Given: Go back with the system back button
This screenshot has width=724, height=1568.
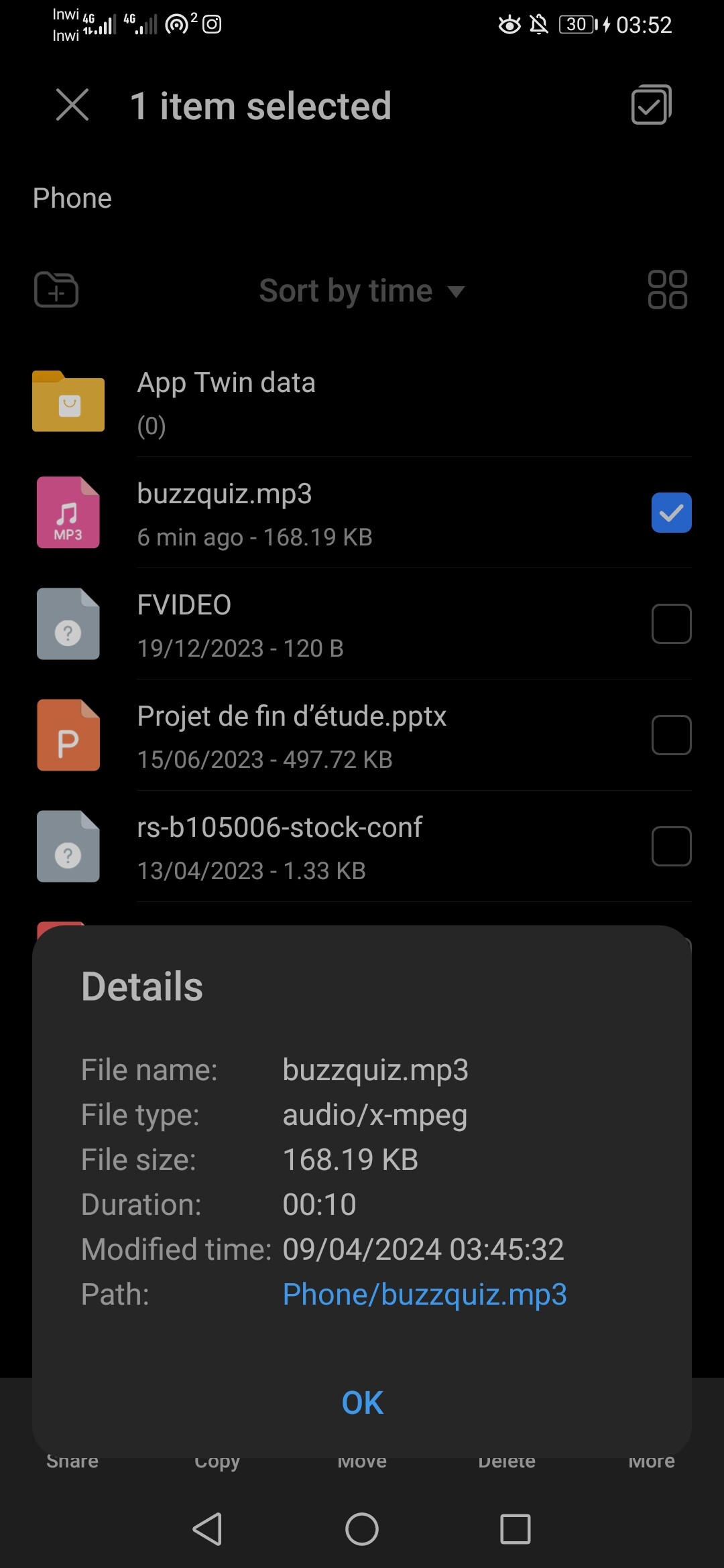Looking at the screenshot, I should tap(207, 1529).
